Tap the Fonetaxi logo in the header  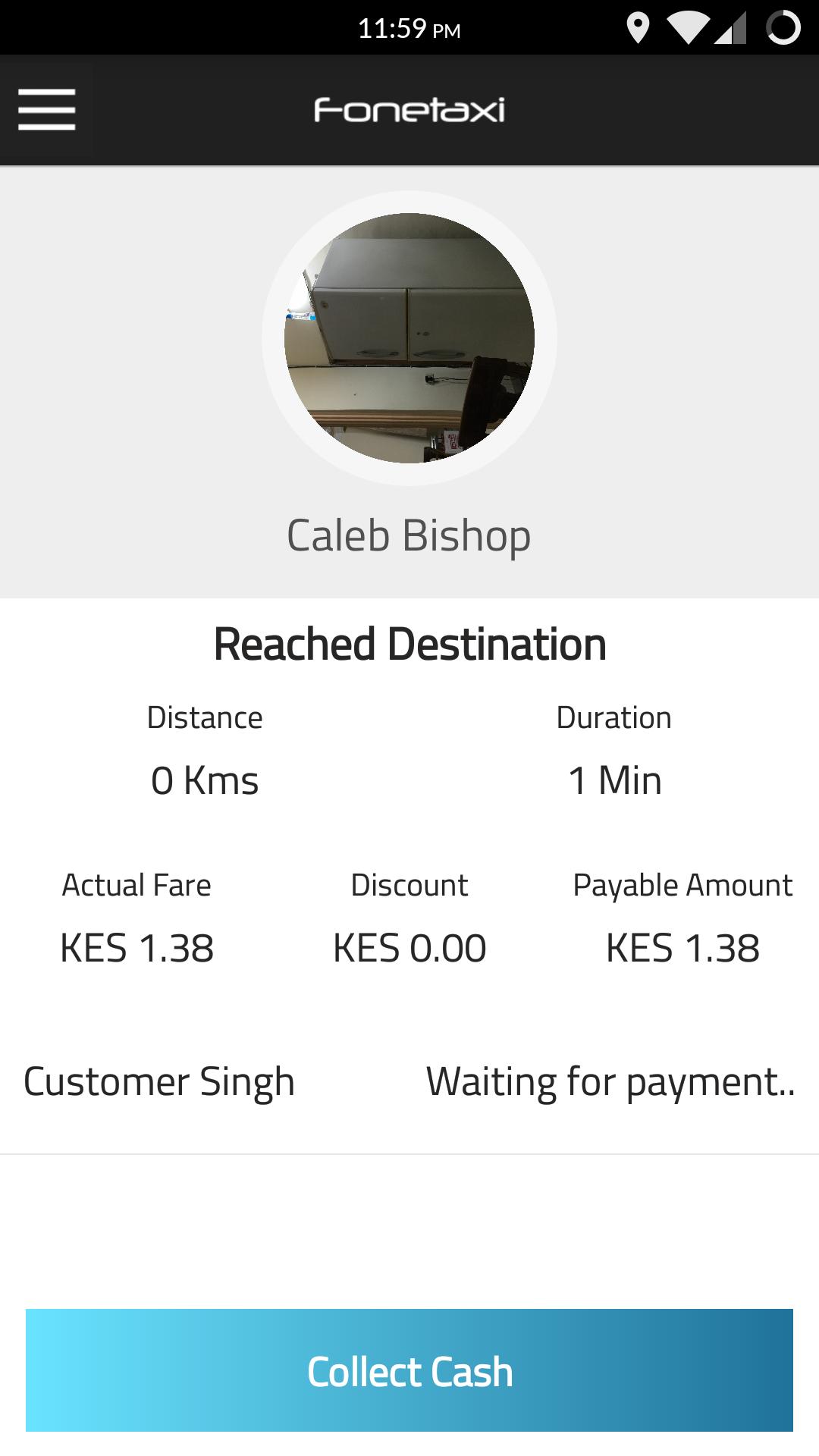click(x=409, y=109)
